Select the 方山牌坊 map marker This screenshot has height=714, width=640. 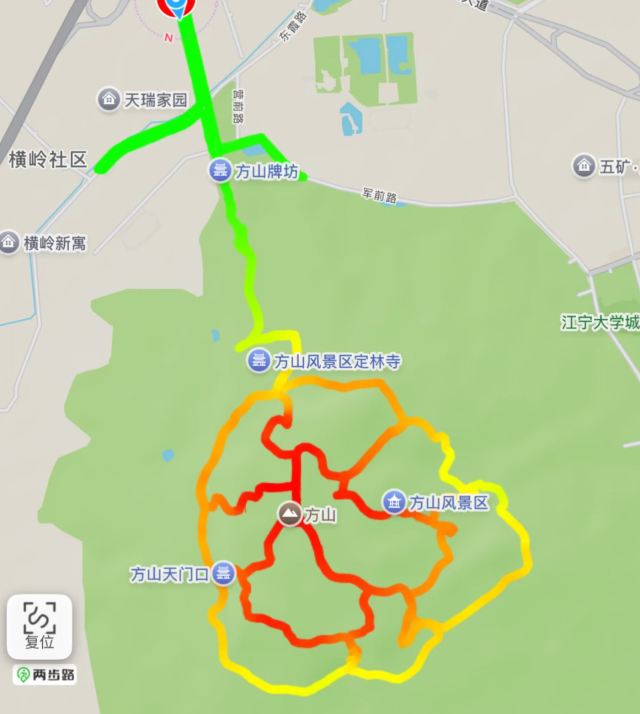[x=220, y=171]
